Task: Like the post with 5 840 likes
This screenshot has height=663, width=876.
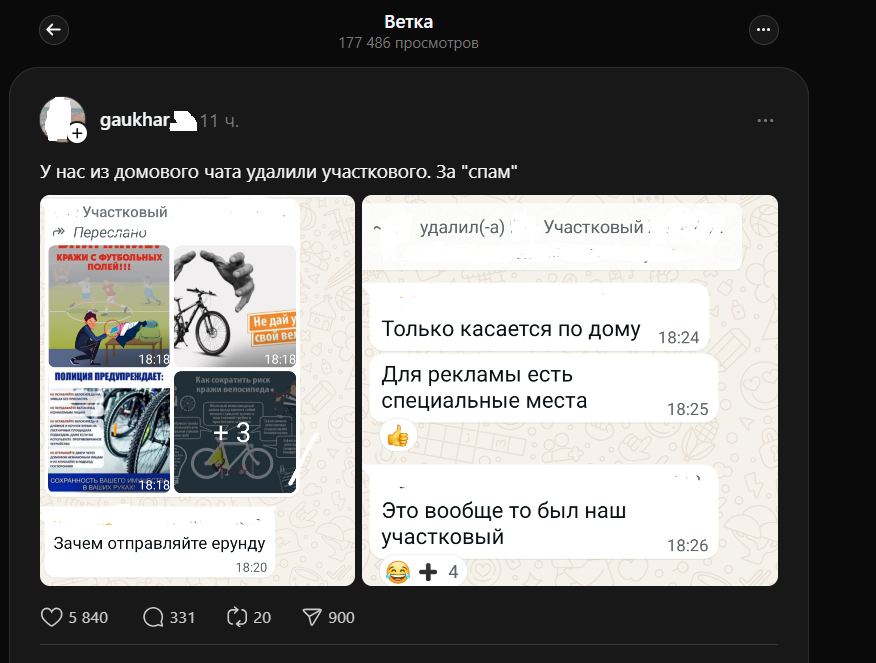Action: click(52, 617)
